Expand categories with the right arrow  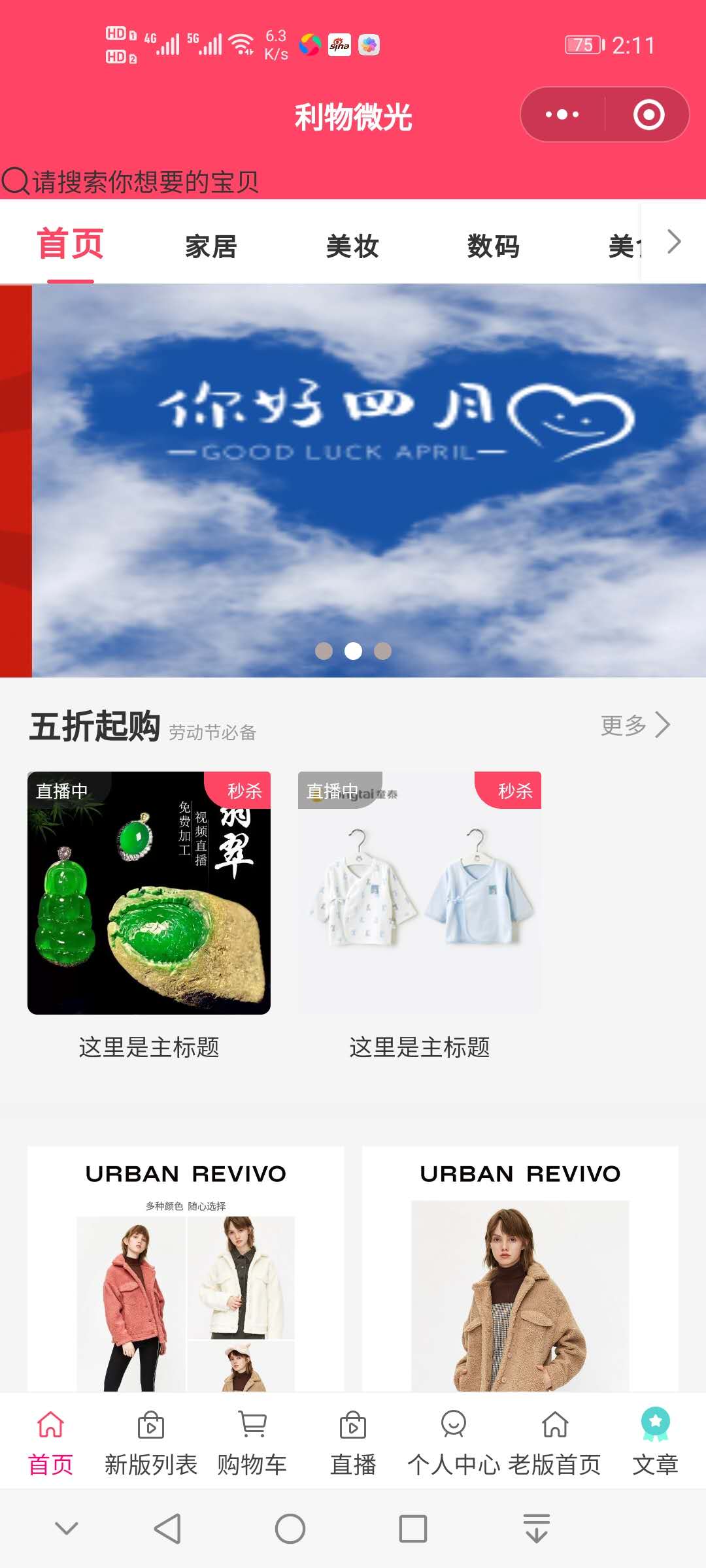674,242
